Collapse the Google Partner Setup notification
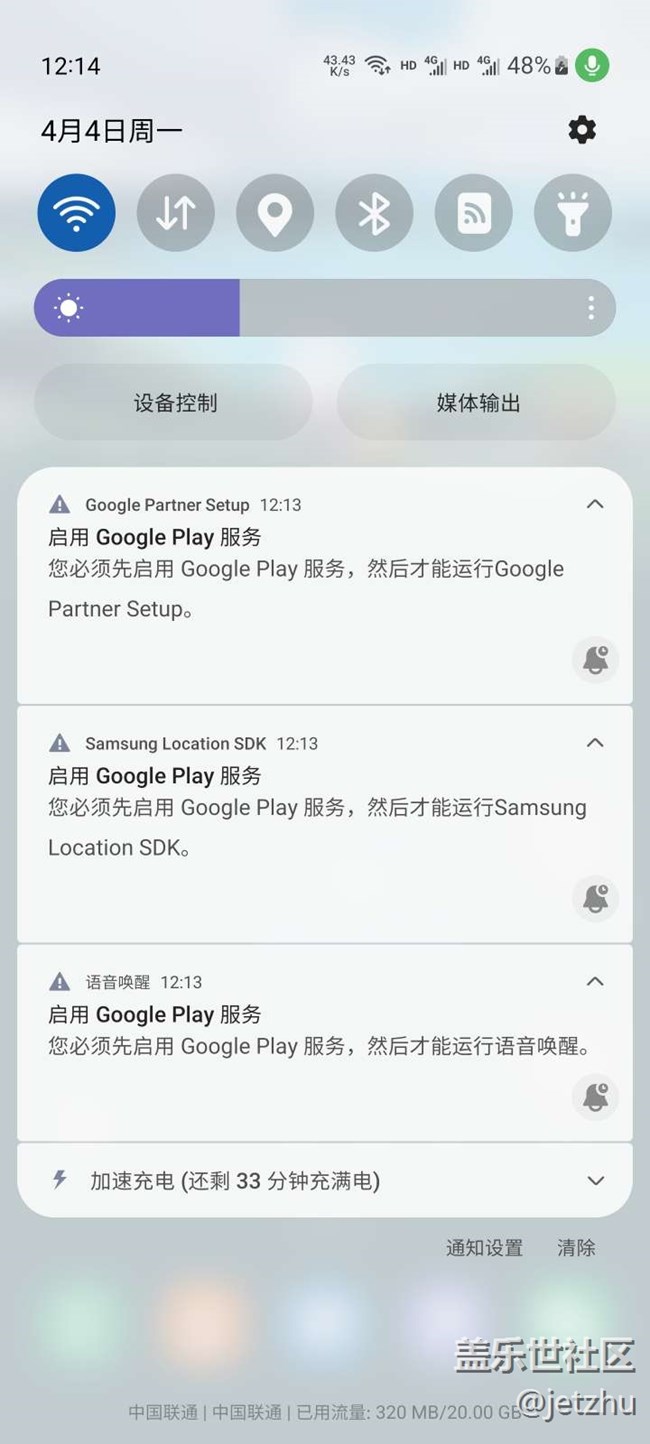The width and height of the screenshot is (650, 1444). click(595, 504)
